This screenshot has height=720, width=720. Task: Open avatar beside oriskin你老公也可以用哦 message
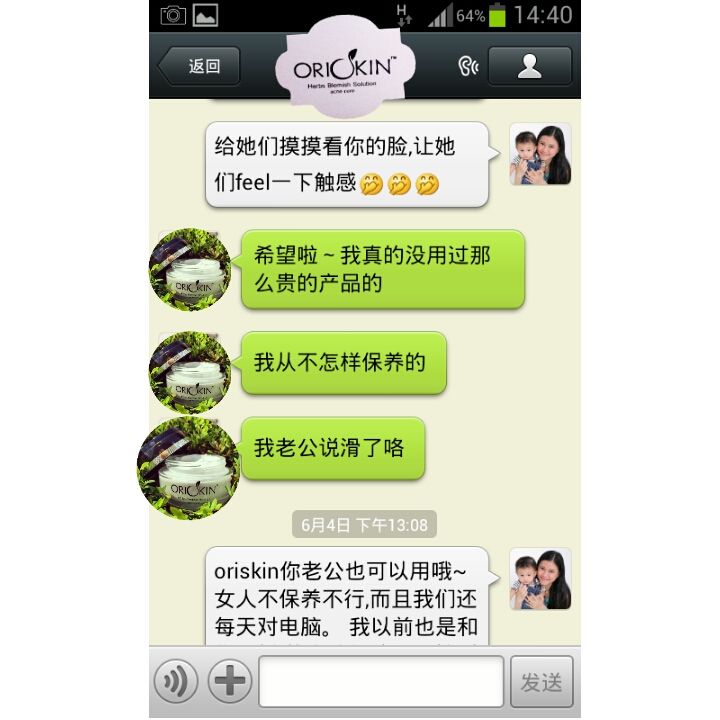pos(540,578)
